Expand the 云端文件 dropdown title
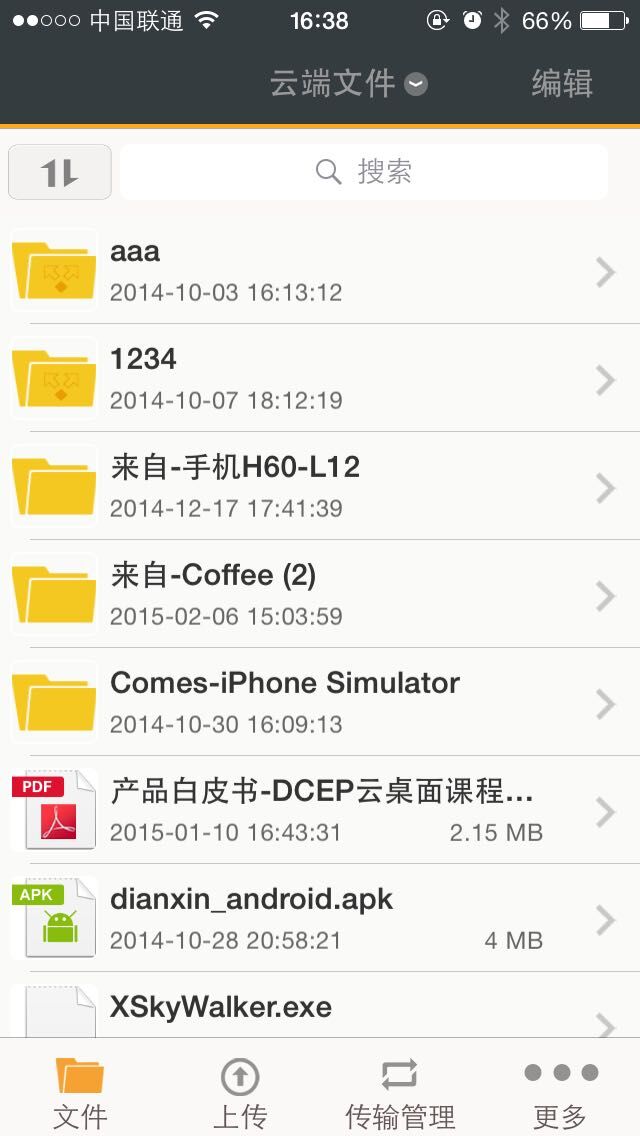The image size is (640, 1136). (x=349, y=84)
